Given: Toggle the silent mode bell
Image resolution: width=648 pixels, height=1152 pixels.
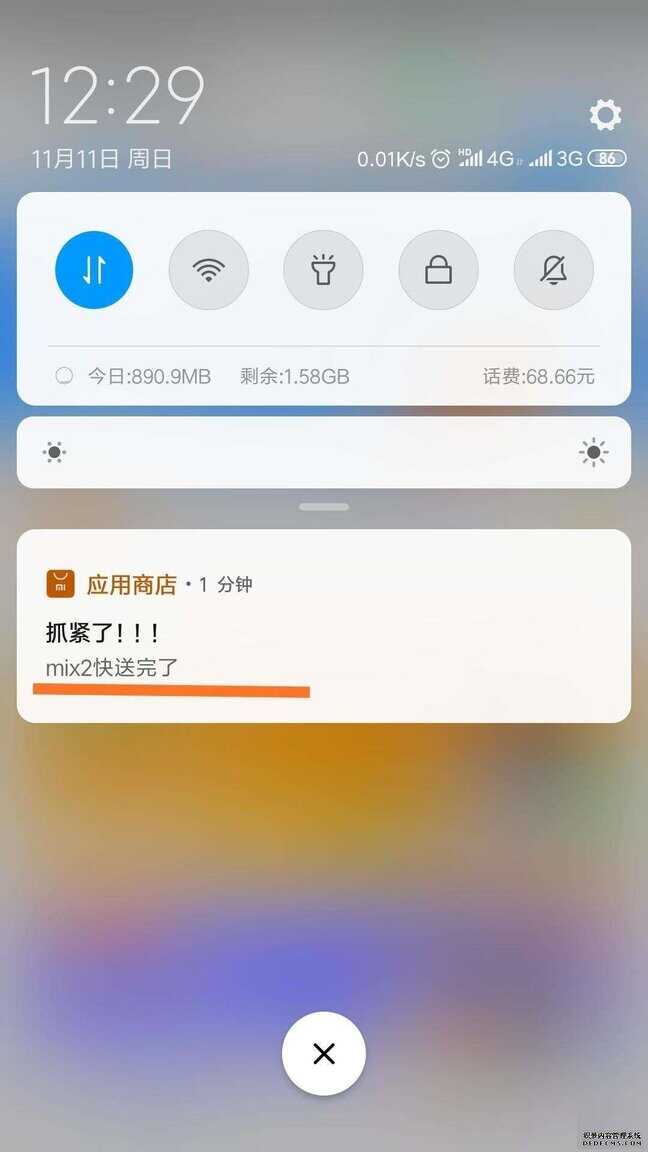Looking at the screenshot, I should [x=553, y=270].
